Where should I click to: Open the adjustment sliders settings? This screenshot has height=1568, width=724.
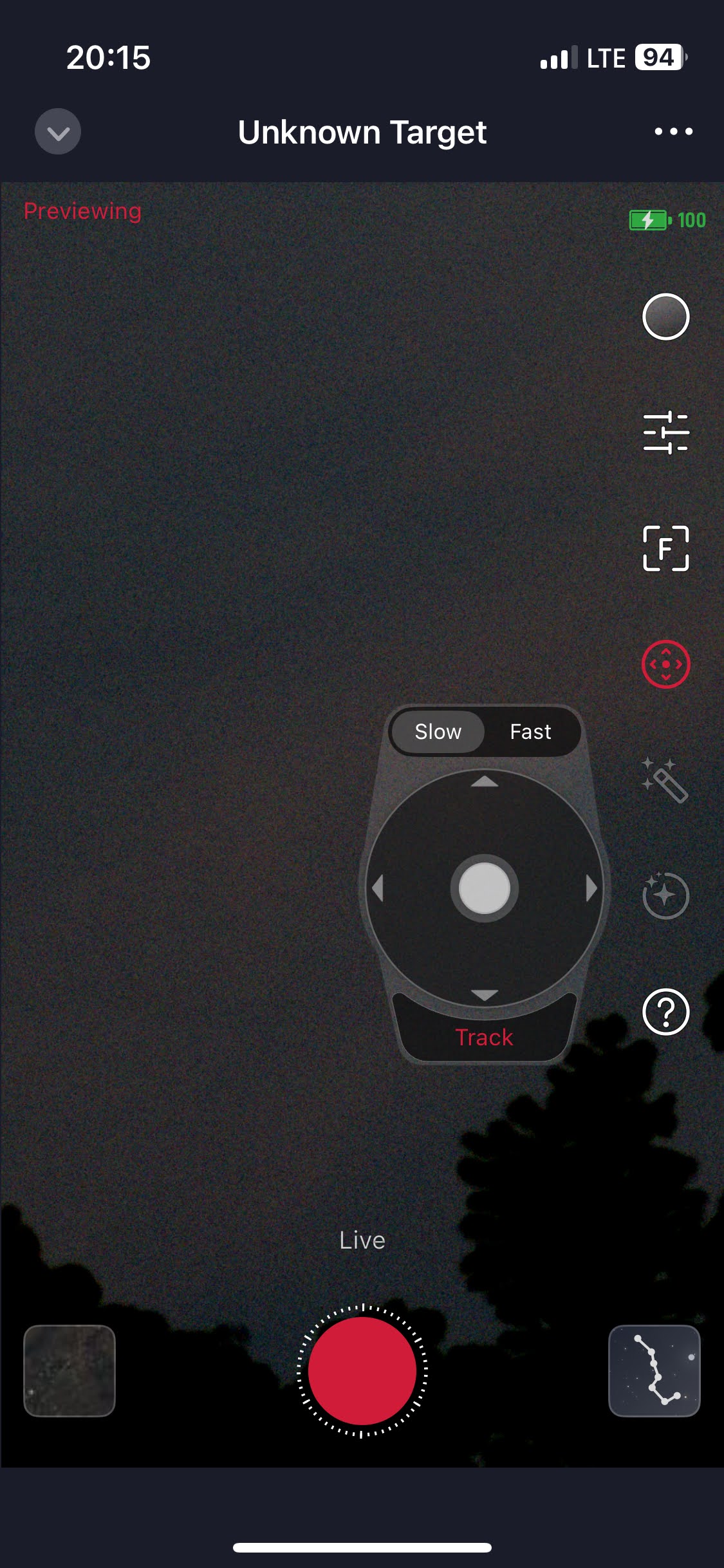coord(666,432)
